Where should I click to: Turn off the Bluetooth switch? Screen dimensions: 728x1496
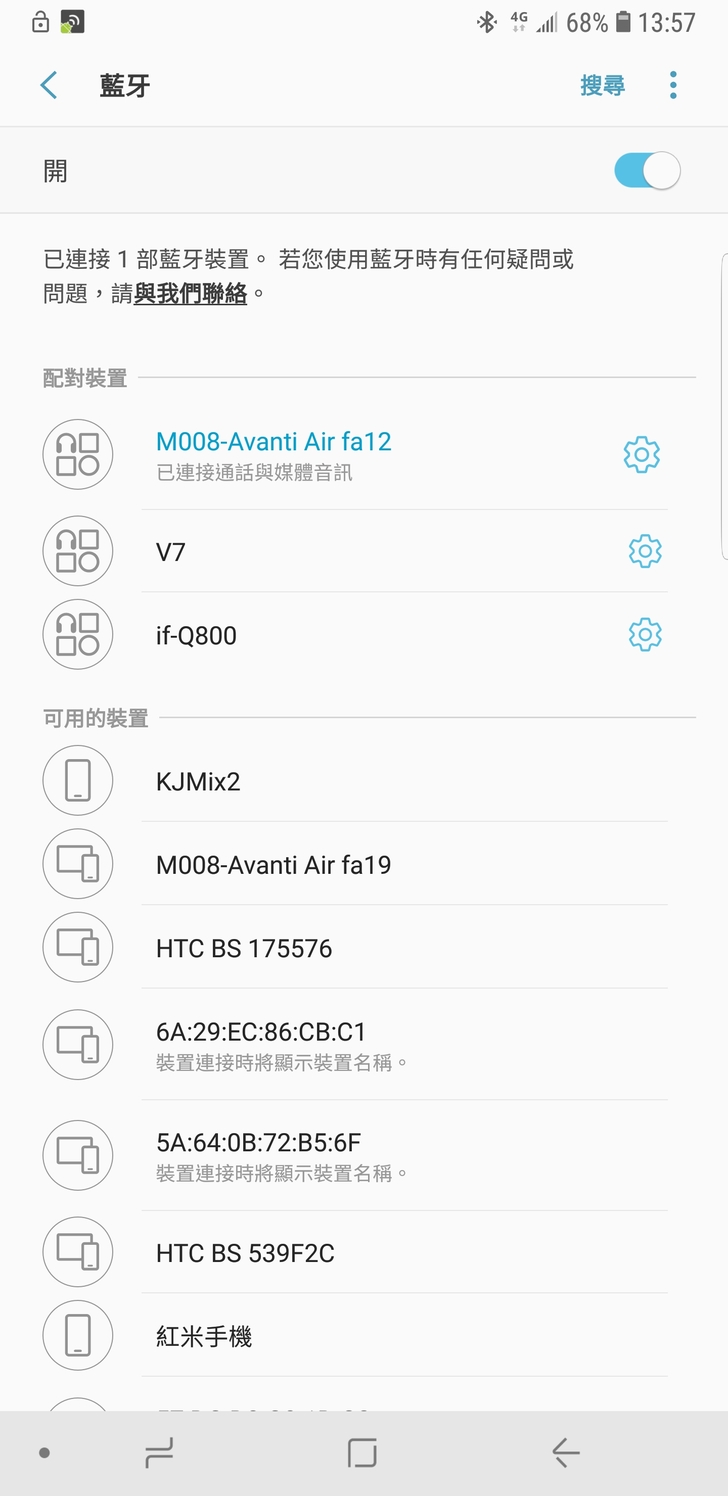[646, 171]
